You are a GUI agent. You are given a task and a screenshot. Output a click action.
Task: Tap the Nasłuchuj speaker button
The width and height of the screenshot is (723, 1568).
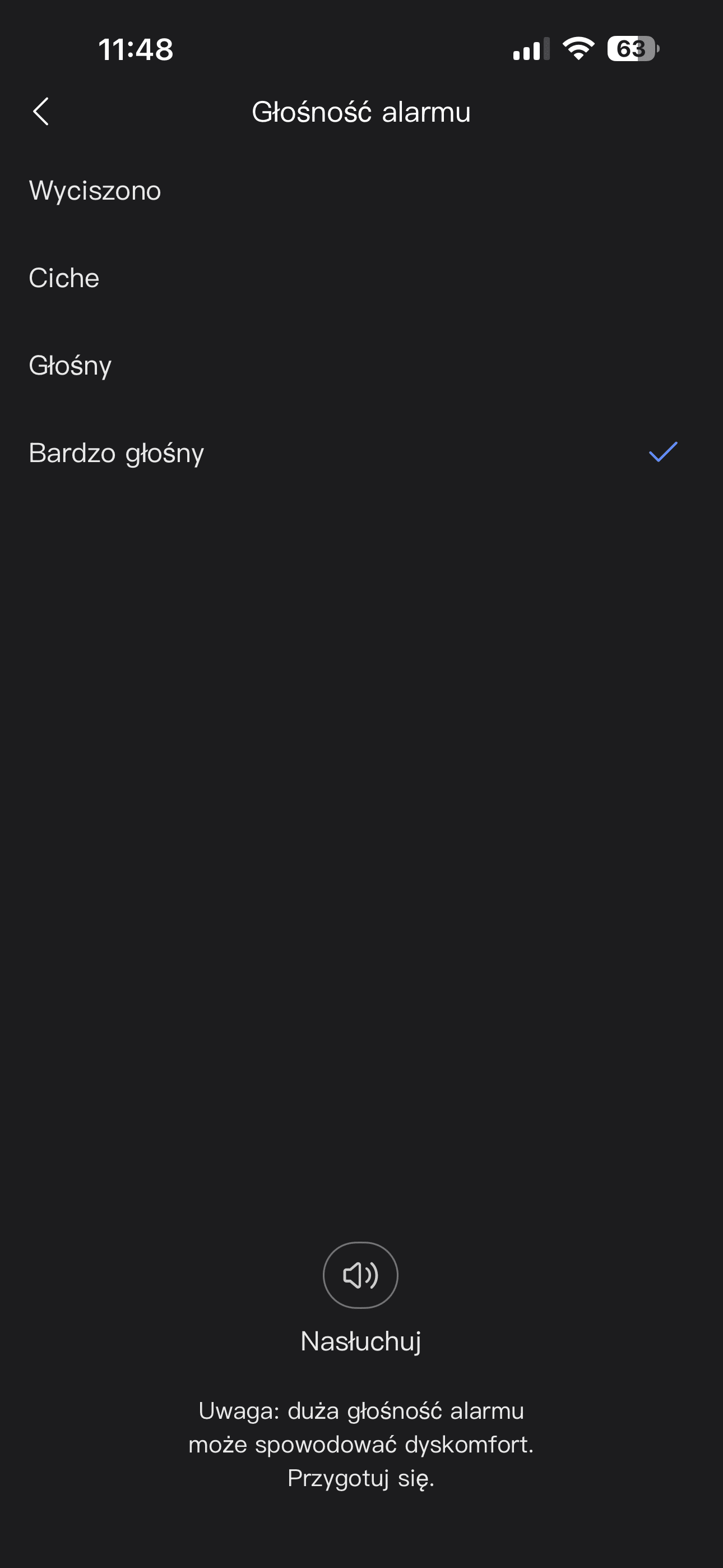tap(360, 1275)
